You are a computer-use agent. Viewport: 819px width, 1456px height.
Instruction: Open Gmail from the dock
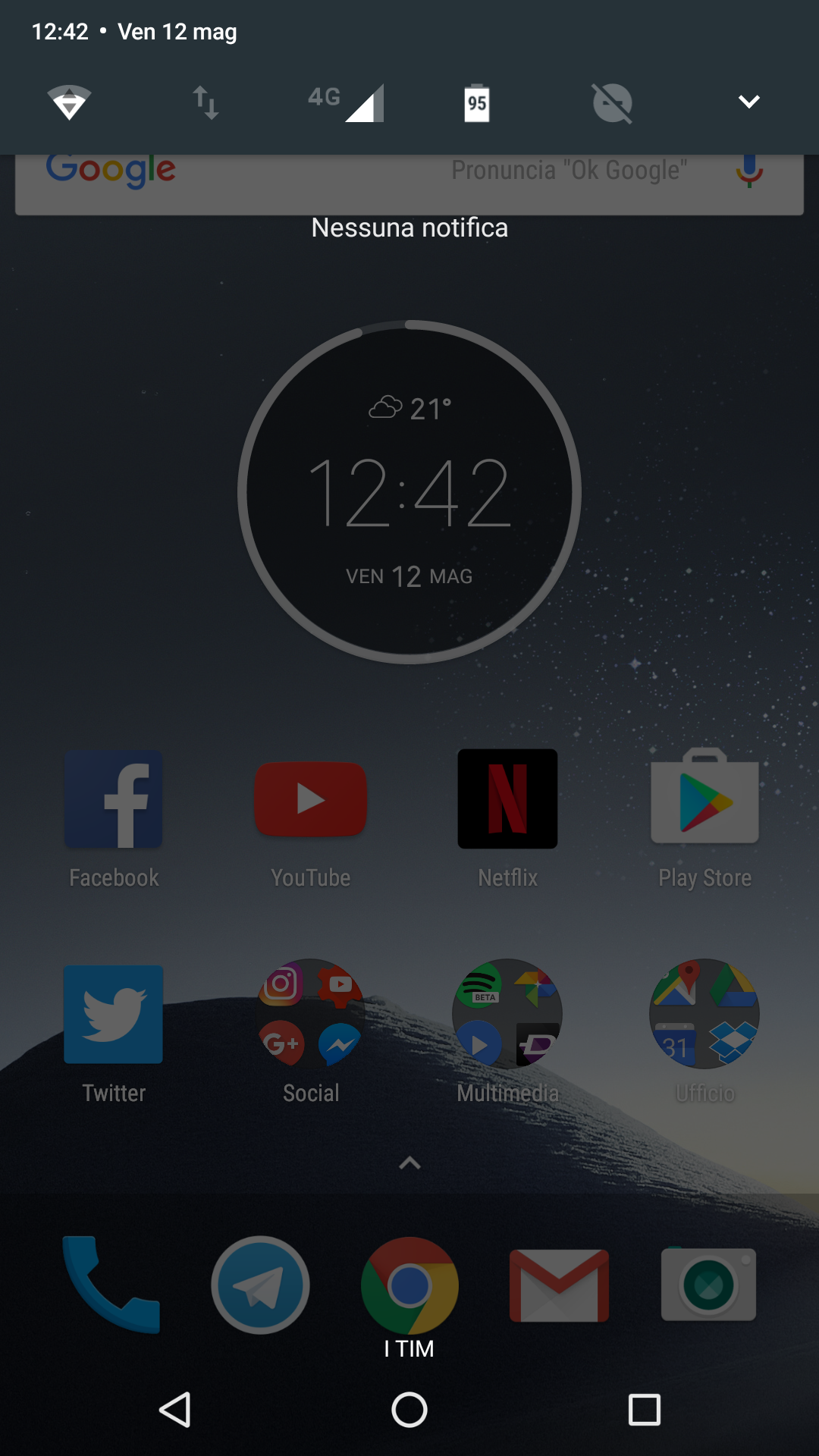[559, 1285]
